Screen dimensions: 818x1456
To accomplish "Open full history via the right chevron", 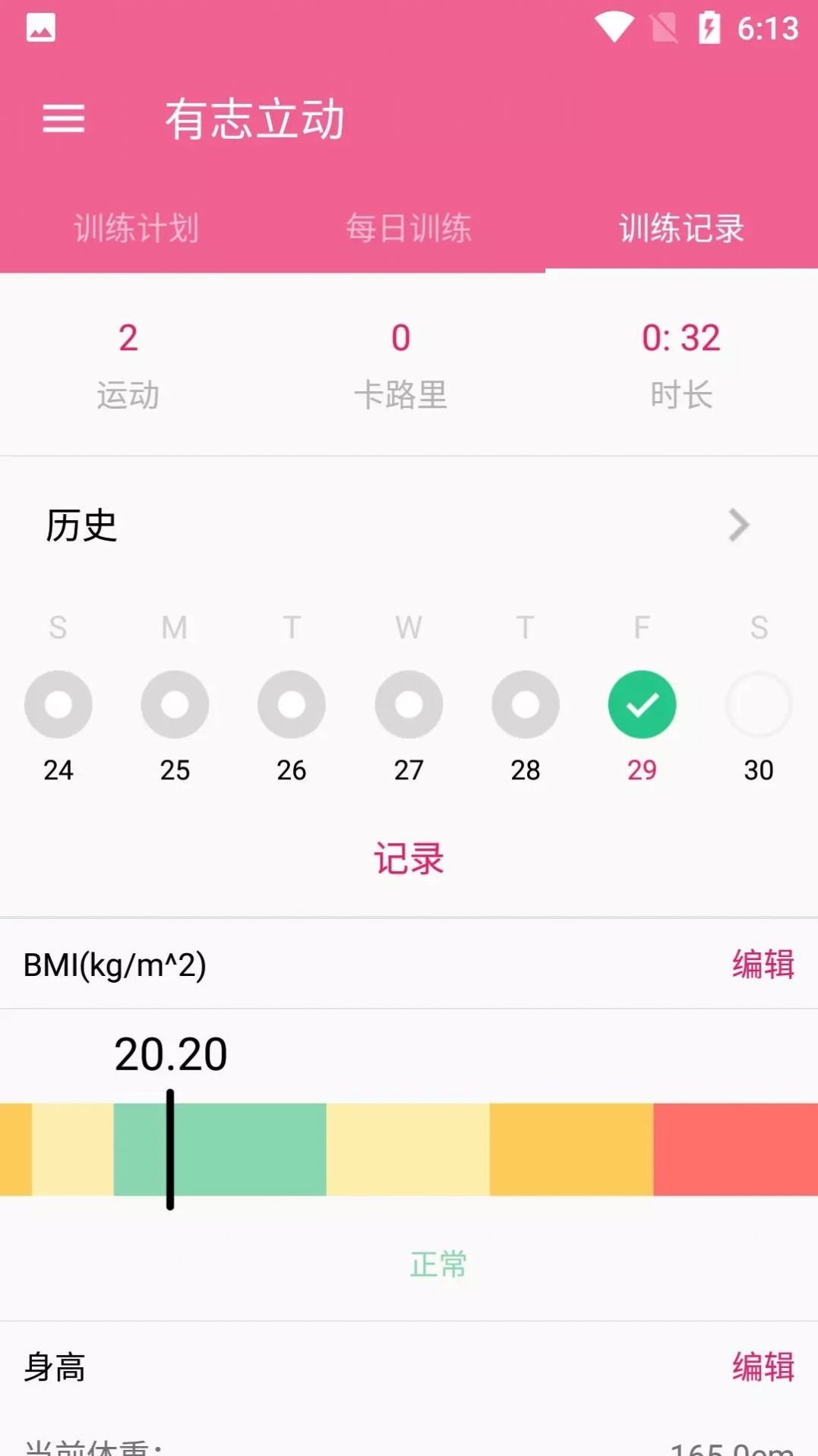I will tap(737, 525).
